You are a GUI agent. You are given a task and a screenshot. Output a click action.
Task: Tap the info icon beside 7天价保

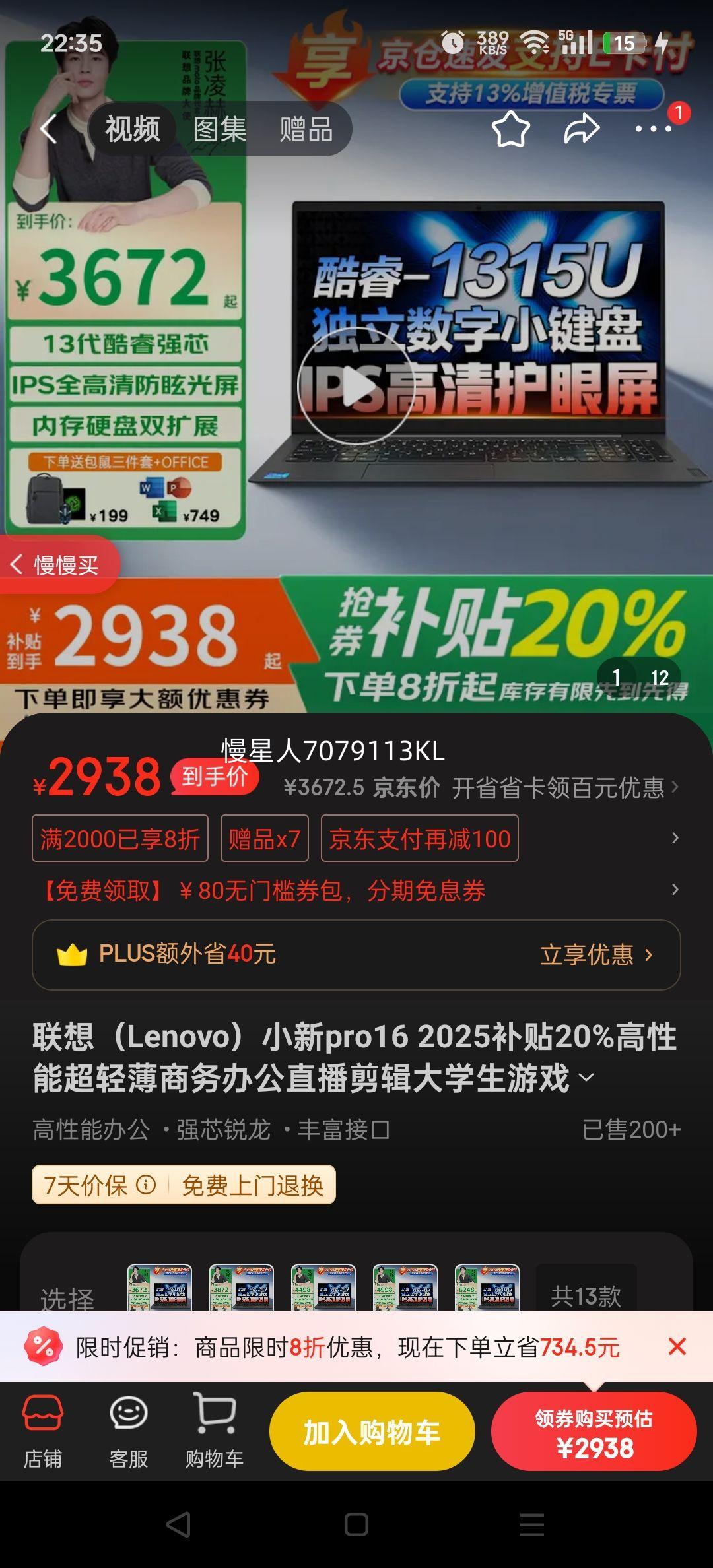point(146,1185)
